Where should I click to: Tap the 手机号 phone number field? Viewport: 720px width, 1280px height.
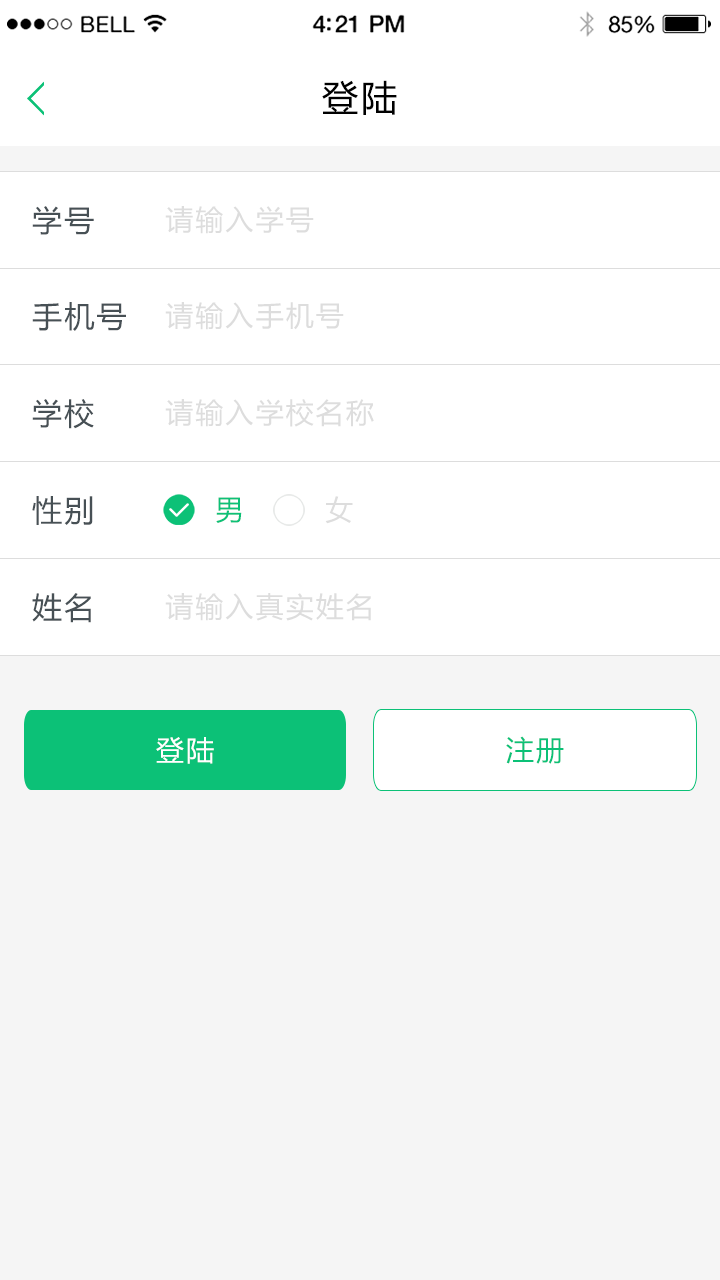point(400,317)
